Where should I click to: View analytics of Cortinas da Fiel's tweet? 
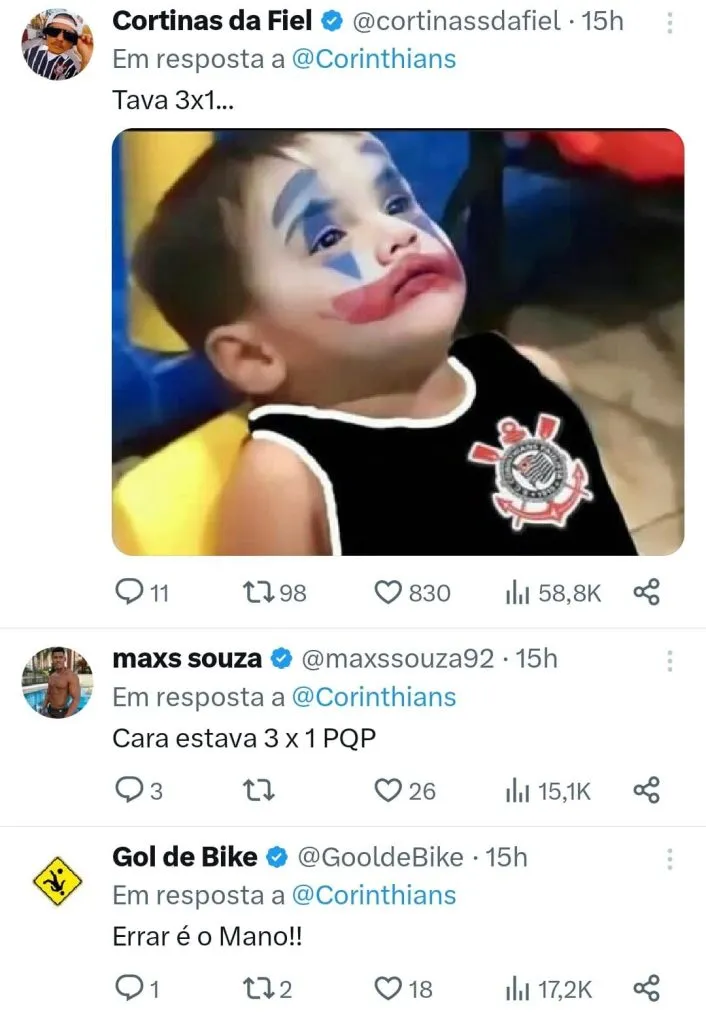click(517, 593)
